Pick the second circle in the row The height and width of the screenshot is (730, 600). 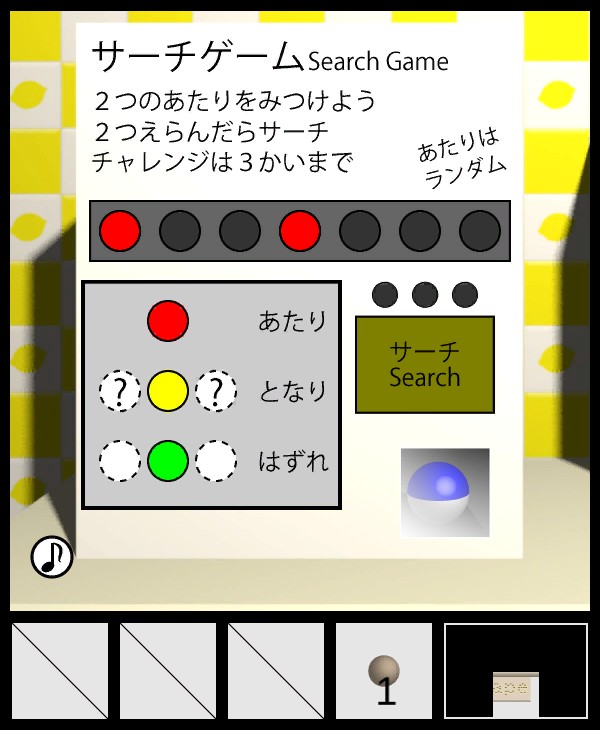[180, 231]
